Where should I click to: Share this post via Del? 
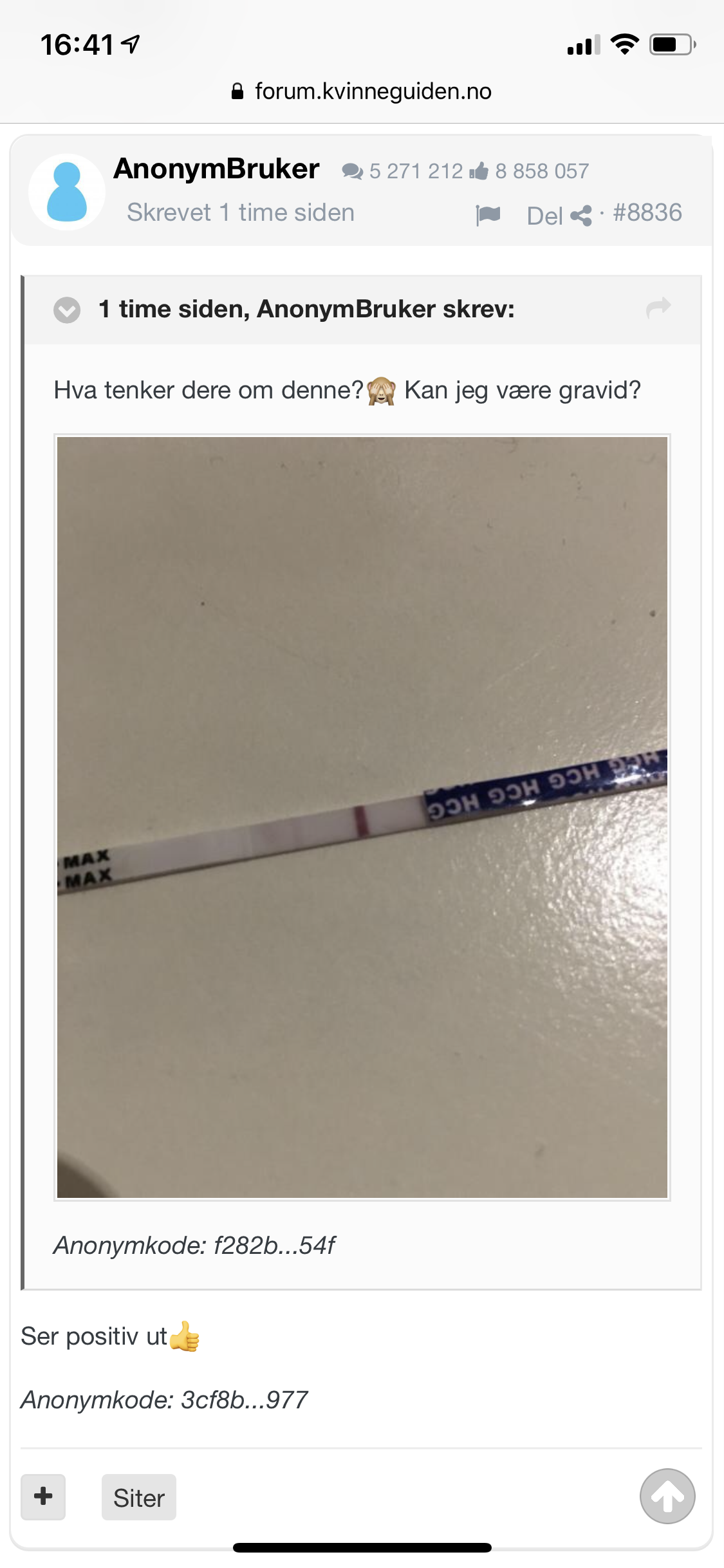[559, 216]
